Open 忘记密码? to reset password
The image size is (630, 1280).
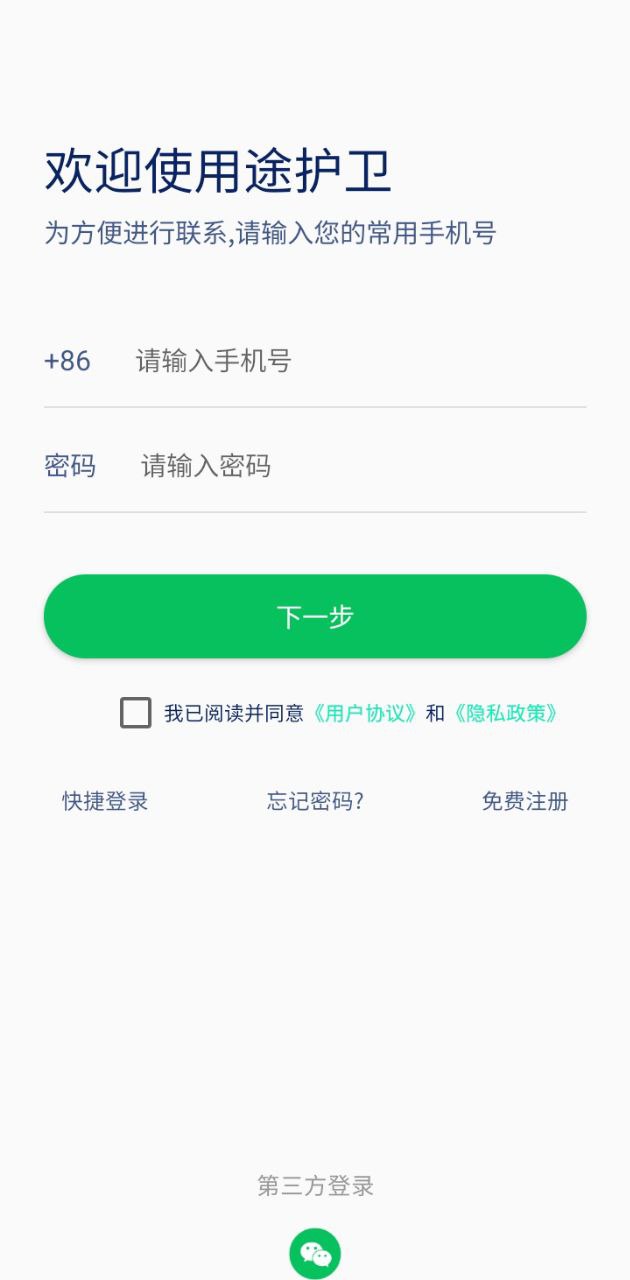(x=315, y=801)
